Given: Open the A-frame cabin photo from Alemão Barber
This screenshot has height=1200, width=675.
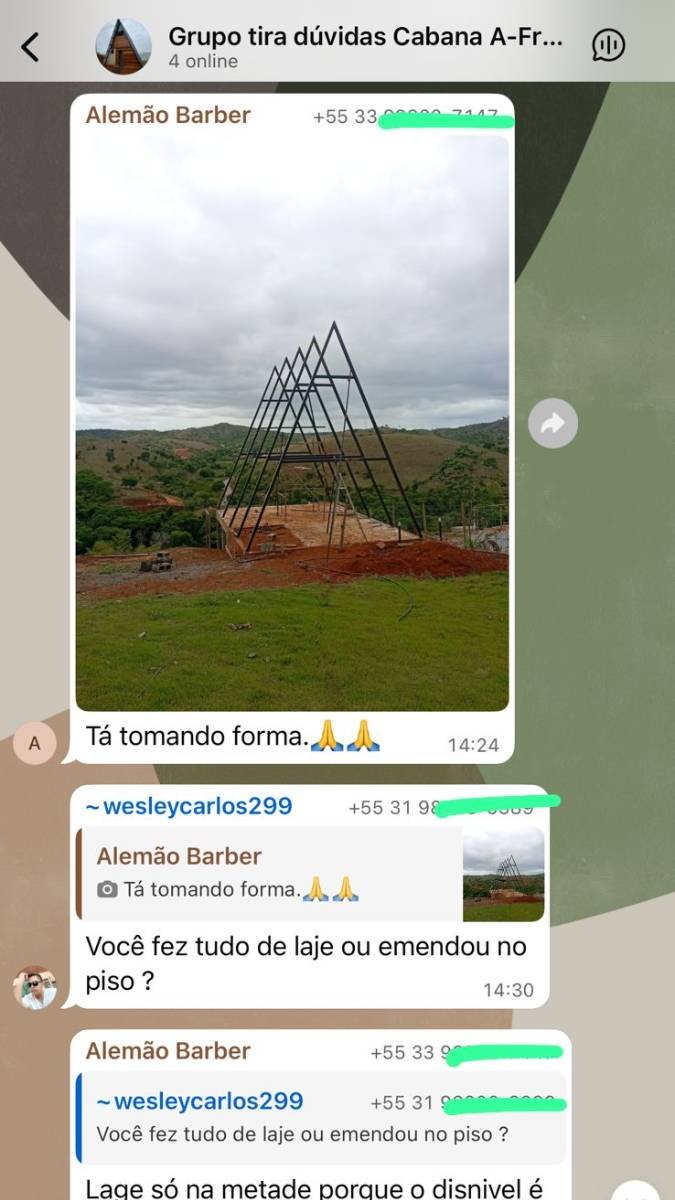Looking at the screenshot, I should [x=292, y=422].
